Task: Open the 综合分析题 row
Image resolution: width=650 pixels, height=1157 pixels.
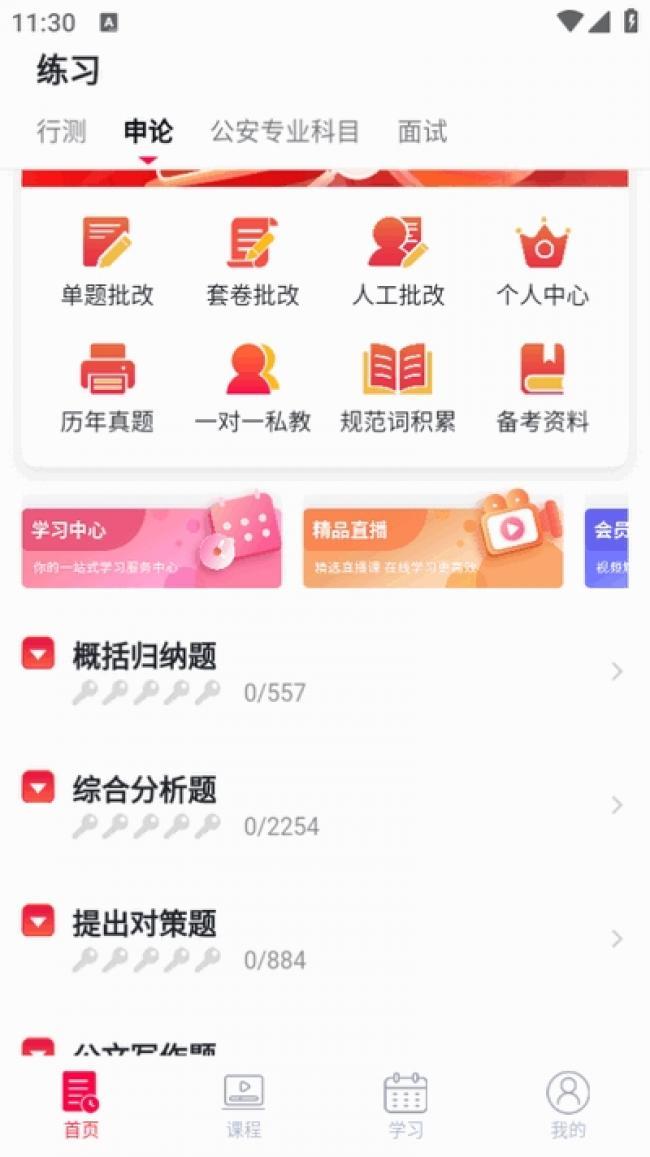Action: pos(325,805)
